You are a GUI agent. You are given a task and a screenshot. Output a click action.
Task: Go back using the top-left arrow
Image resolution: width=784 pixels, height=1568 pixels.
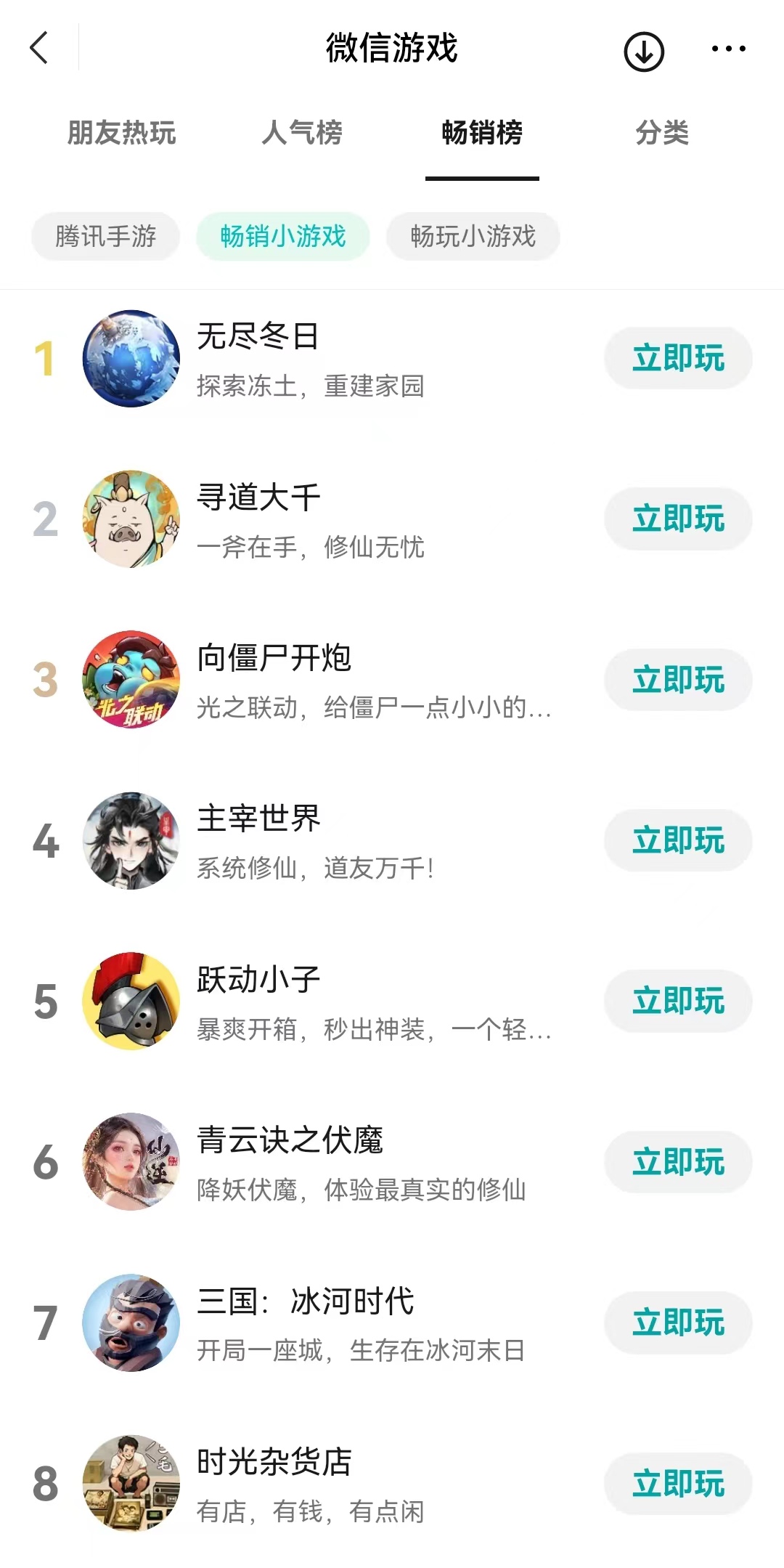coord(39,48)
